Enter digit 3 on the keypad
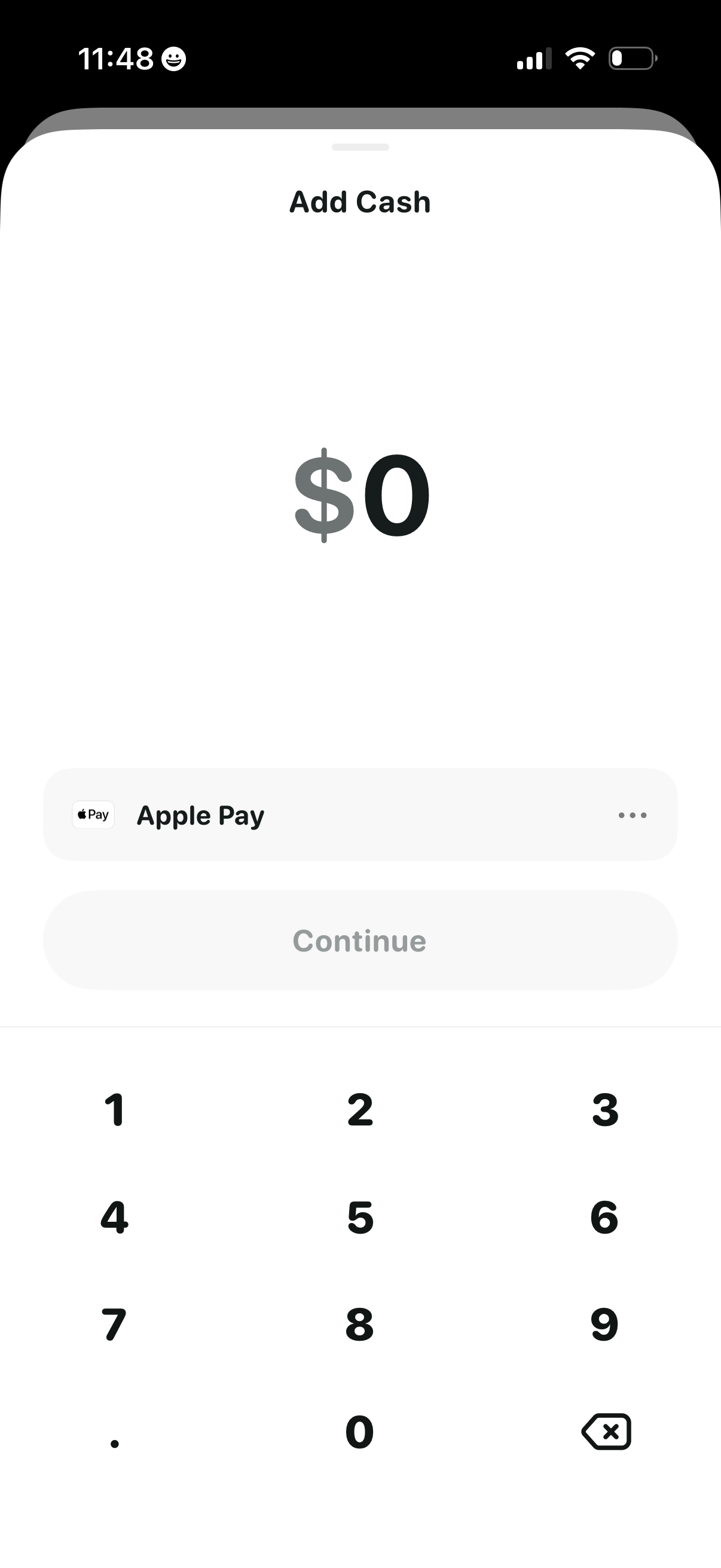This screenshot has height=1568, width=721. (605, 1110)
